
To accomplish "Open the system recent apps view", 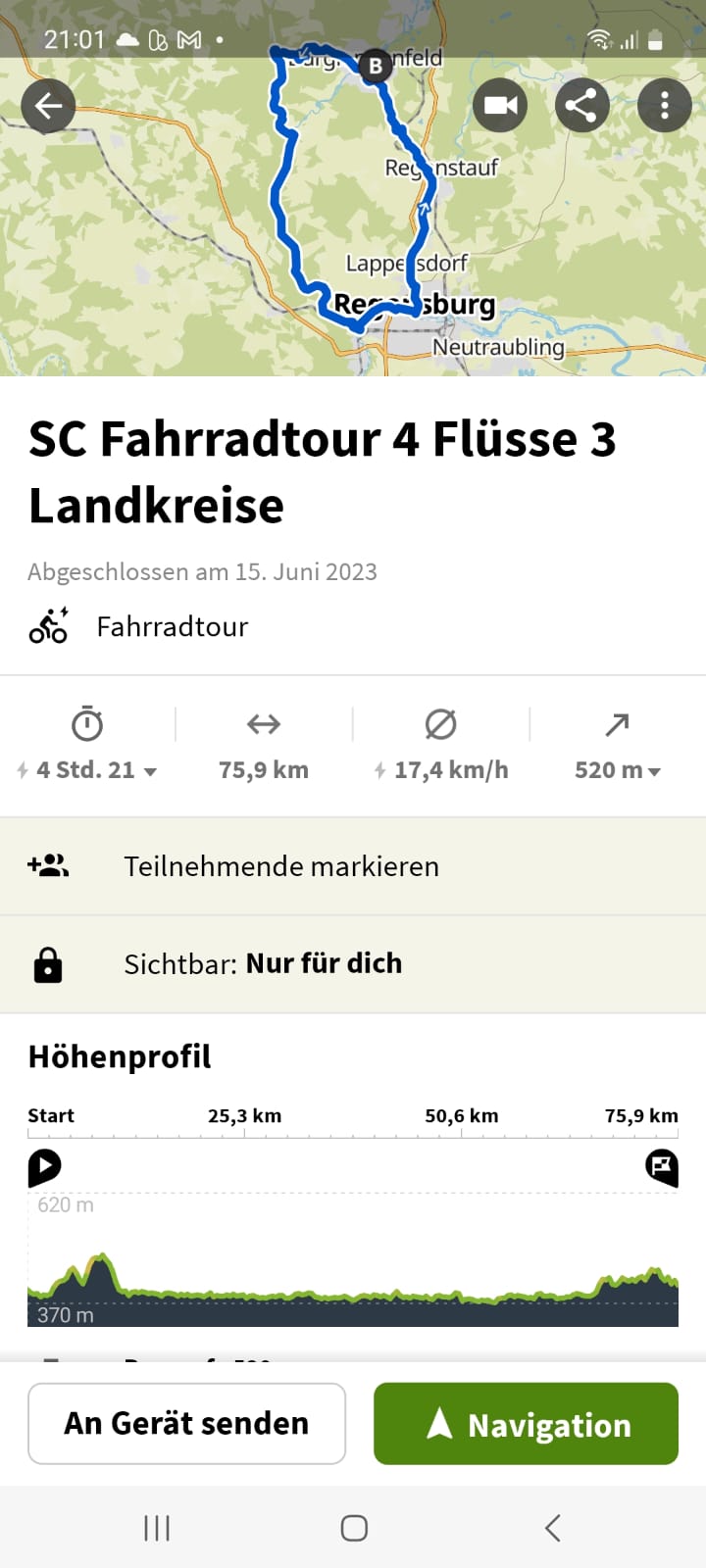I will 157,1527.
